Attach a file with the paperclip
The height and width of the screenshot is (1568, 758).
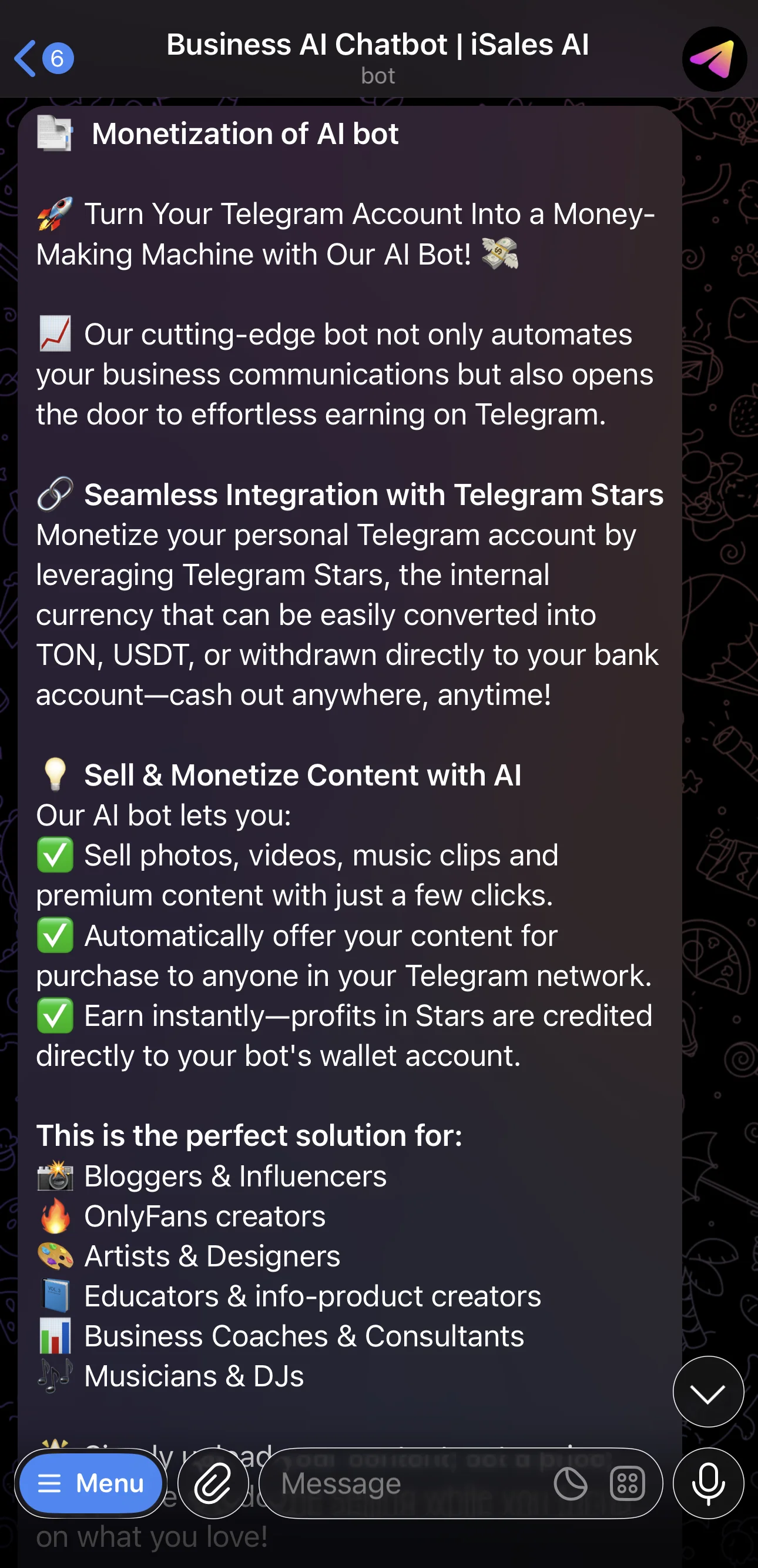[x=213, y=1483]
